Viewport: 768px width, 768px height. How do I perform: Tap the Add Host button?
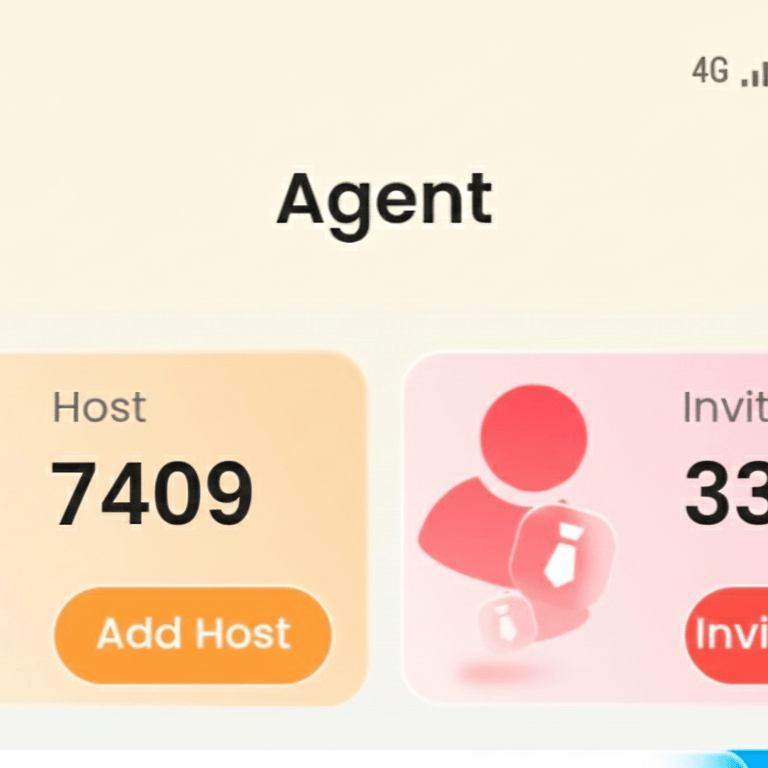(x=192, y=635)
